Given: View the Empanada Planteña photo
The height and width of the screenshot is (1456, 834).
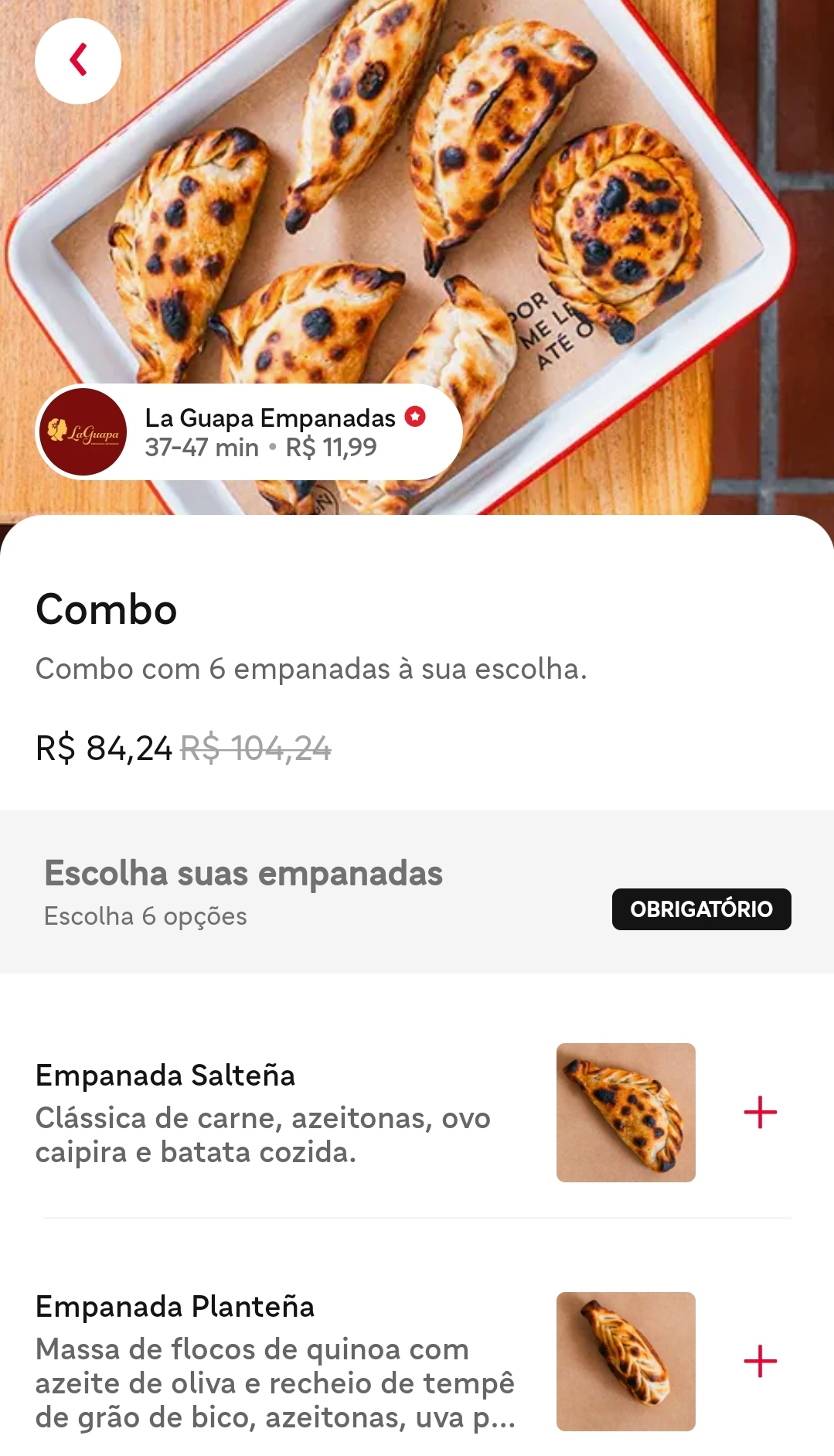Looking at the screenshot, I should point(626,1361).
